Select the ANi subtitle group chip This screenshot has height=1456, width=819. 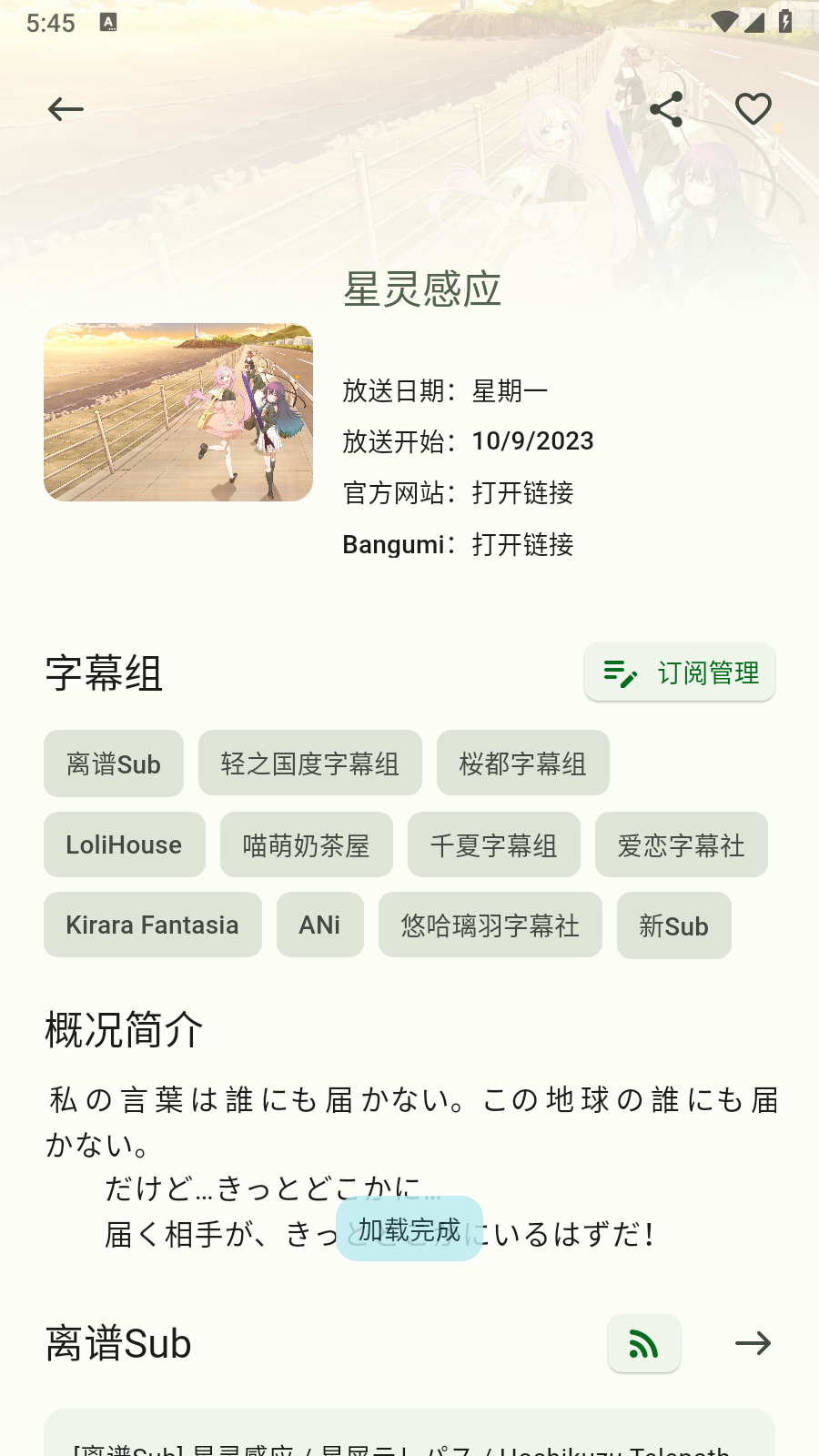tap(319, 925)
